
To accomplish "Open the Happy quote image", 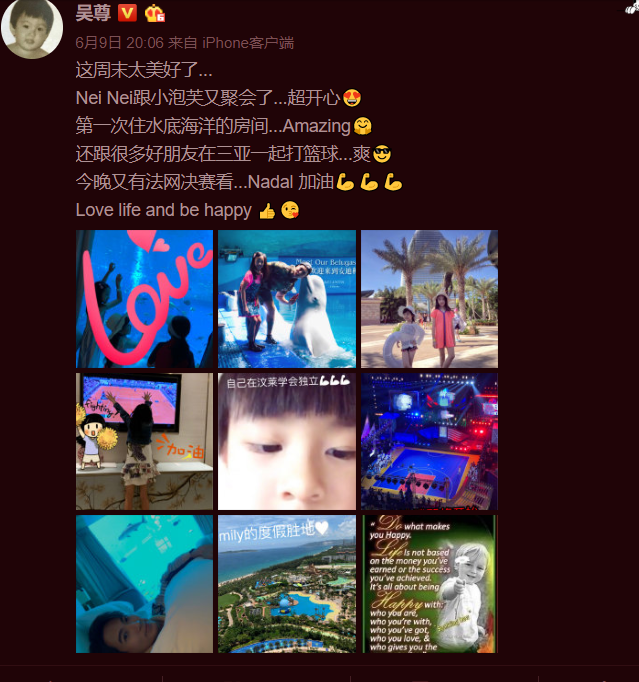I will coord(429,584).
